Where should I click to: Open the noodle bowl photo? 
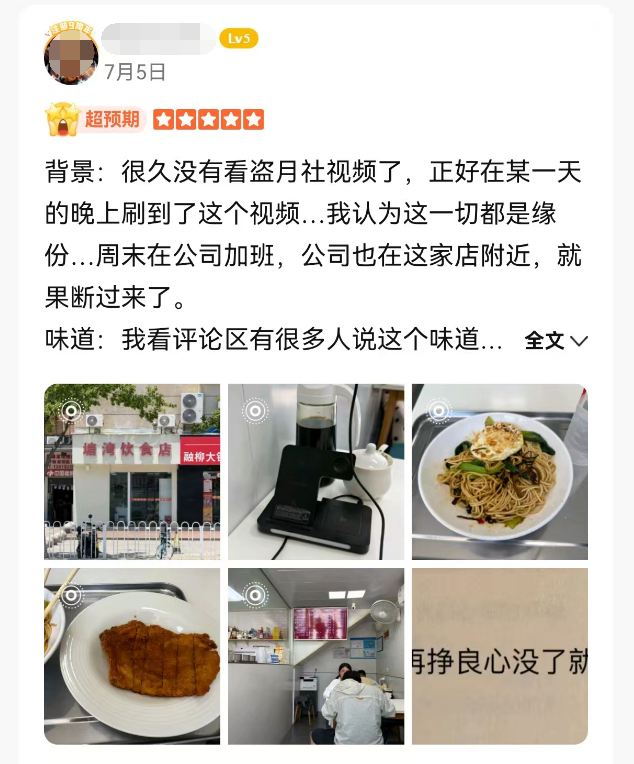pos(500,472)
